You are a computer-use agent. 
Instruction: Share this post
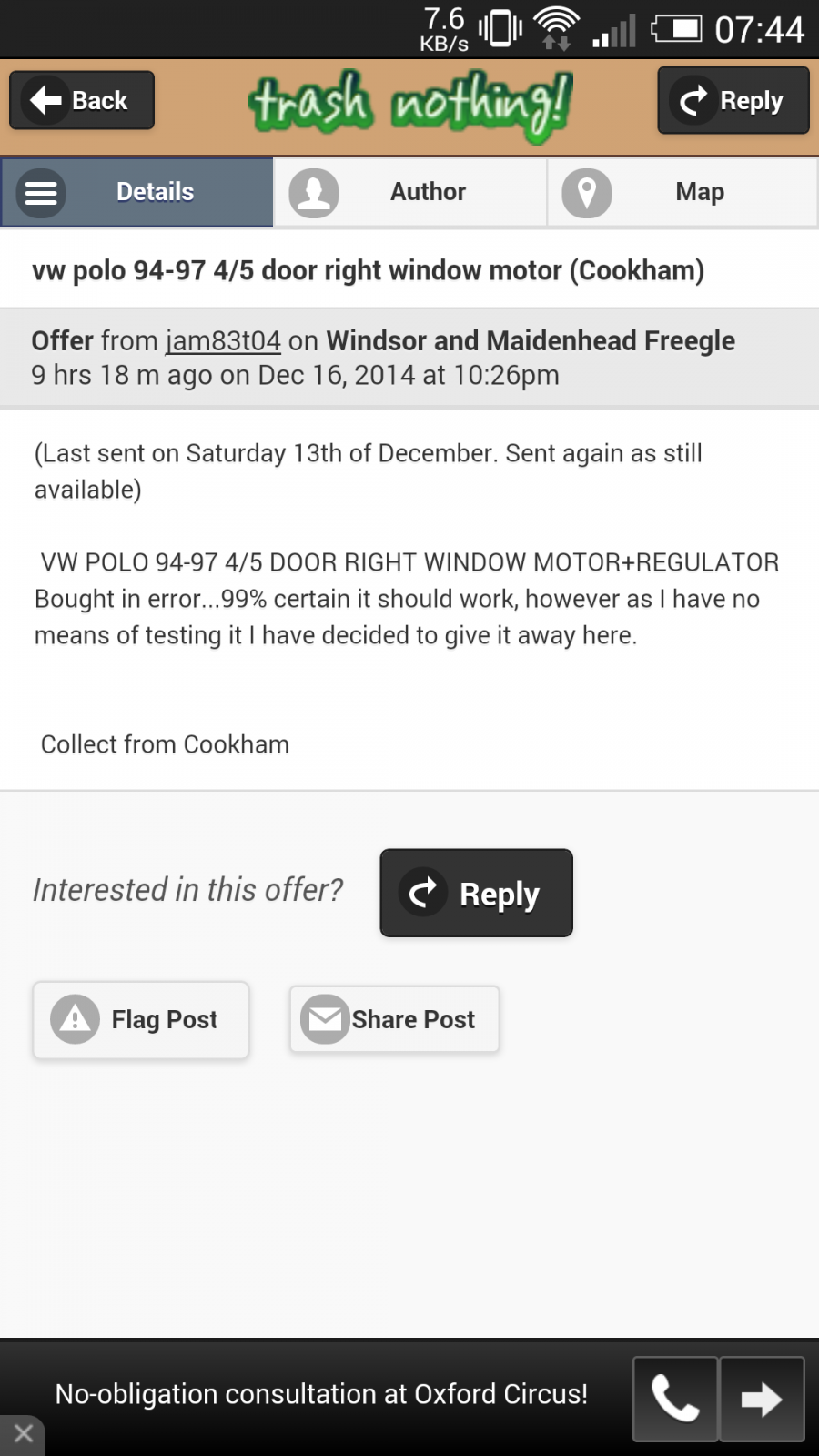pyautogui.click(x=394, y=1019)
